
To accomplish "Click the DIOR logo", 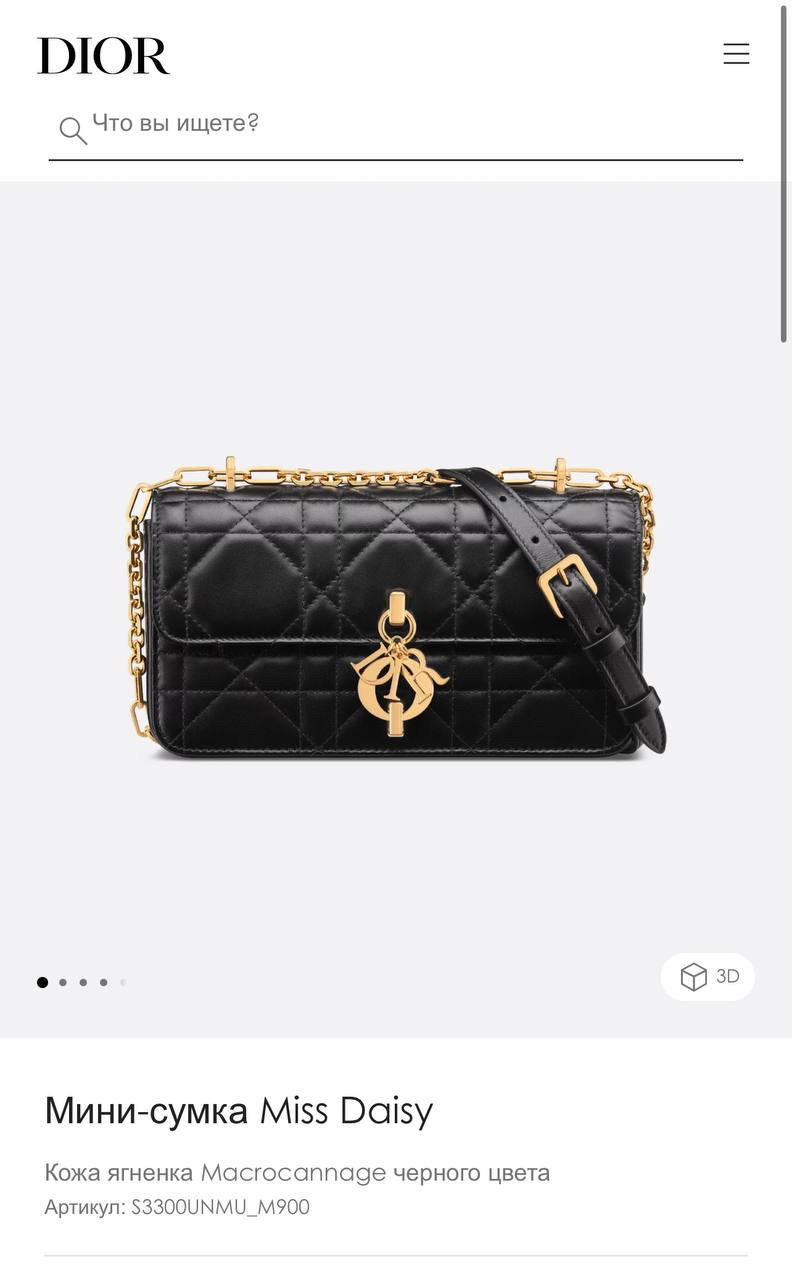I will tap(103, 55).
